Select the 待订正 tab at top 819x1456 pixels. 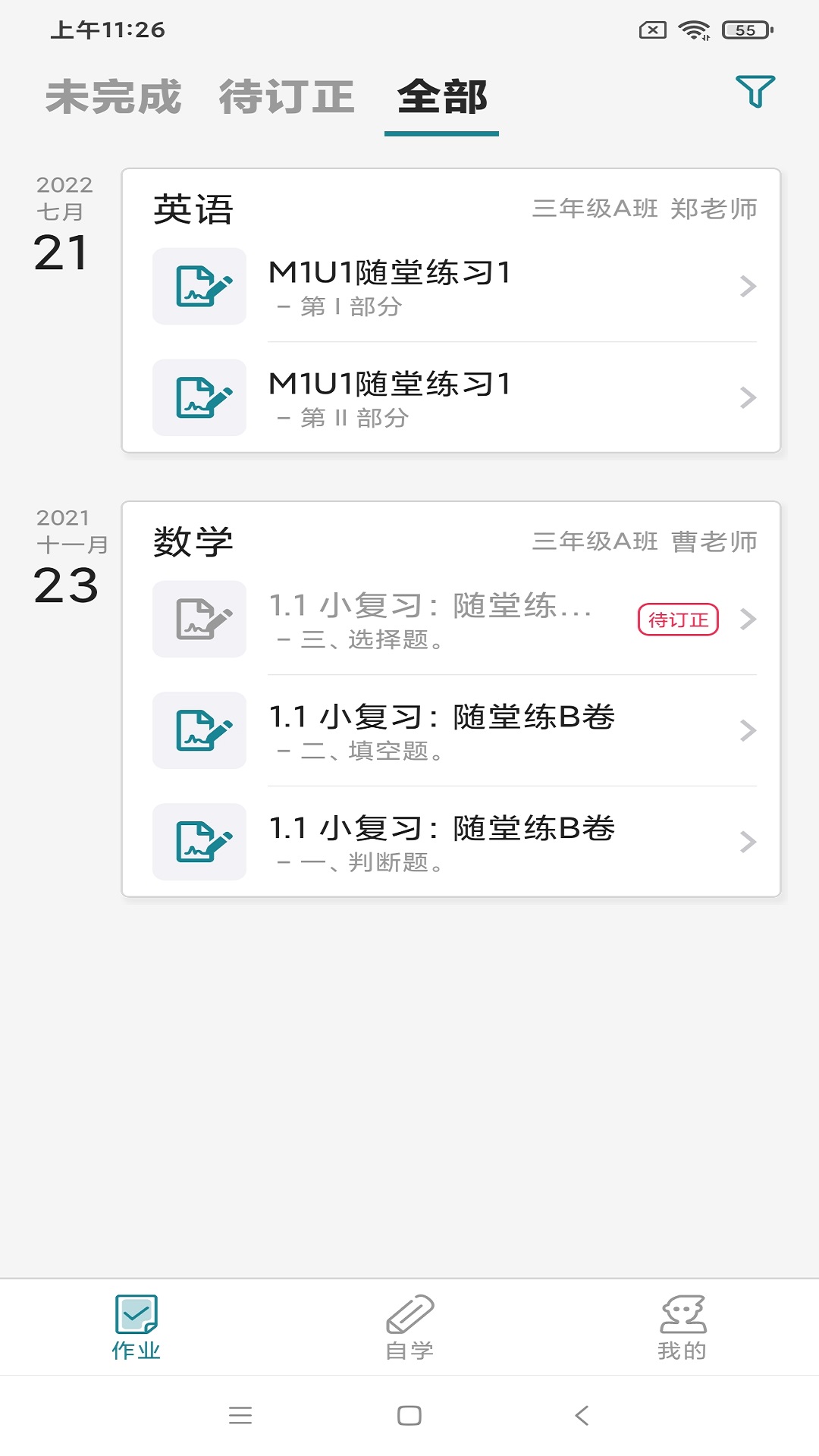click(288, 96)
